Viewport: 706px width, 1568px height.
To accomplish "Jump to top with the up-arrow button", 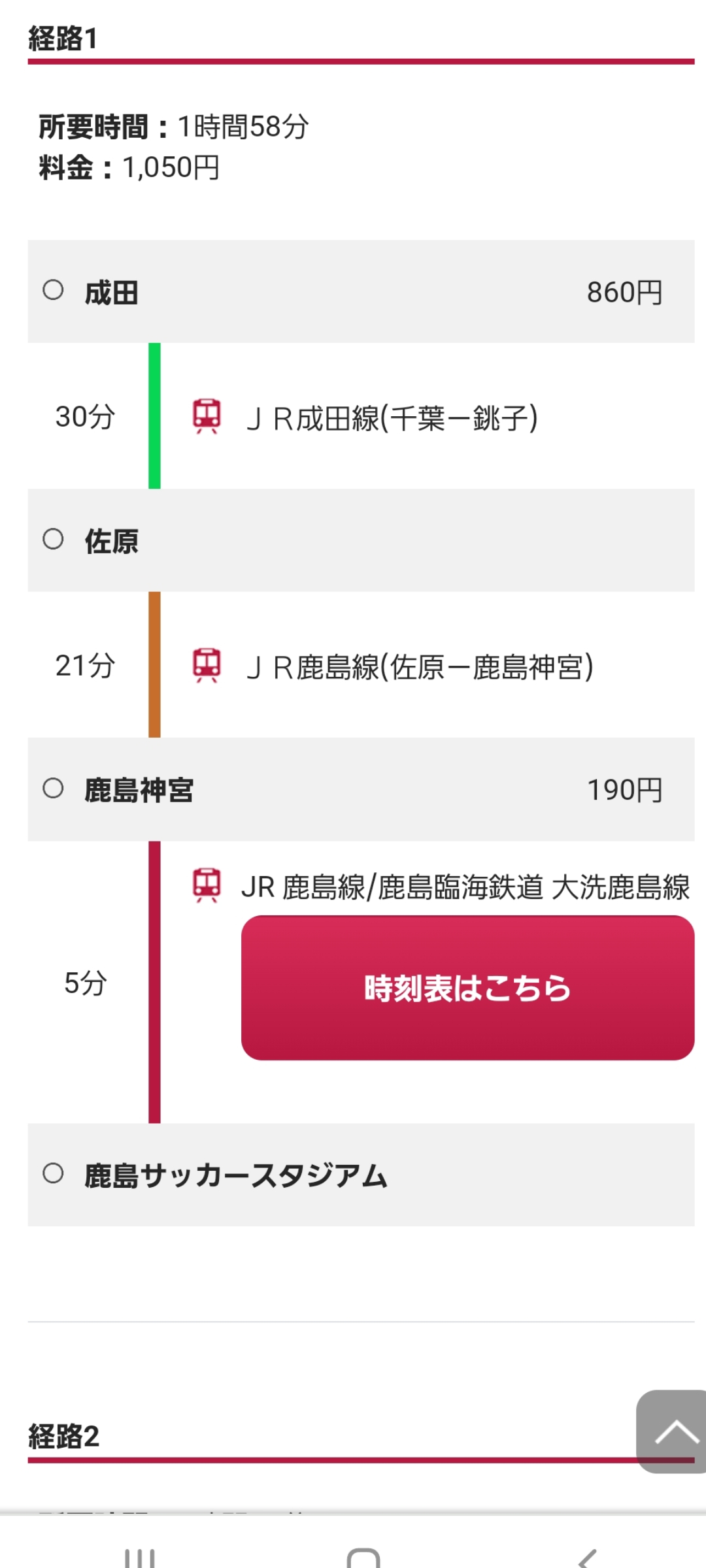I will click(x=671, y=1431).
